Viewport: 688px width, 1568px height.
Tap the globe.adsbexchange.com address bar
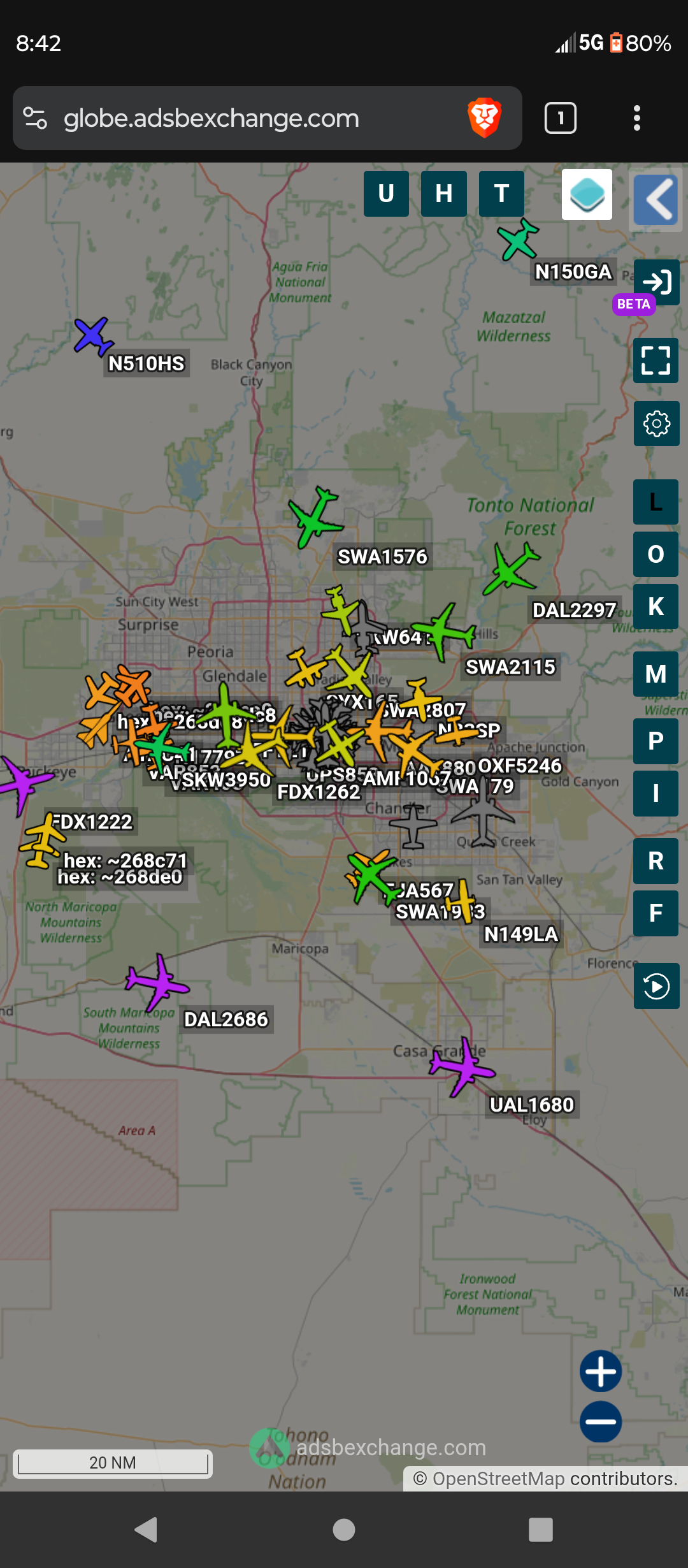tap(210, 119)
